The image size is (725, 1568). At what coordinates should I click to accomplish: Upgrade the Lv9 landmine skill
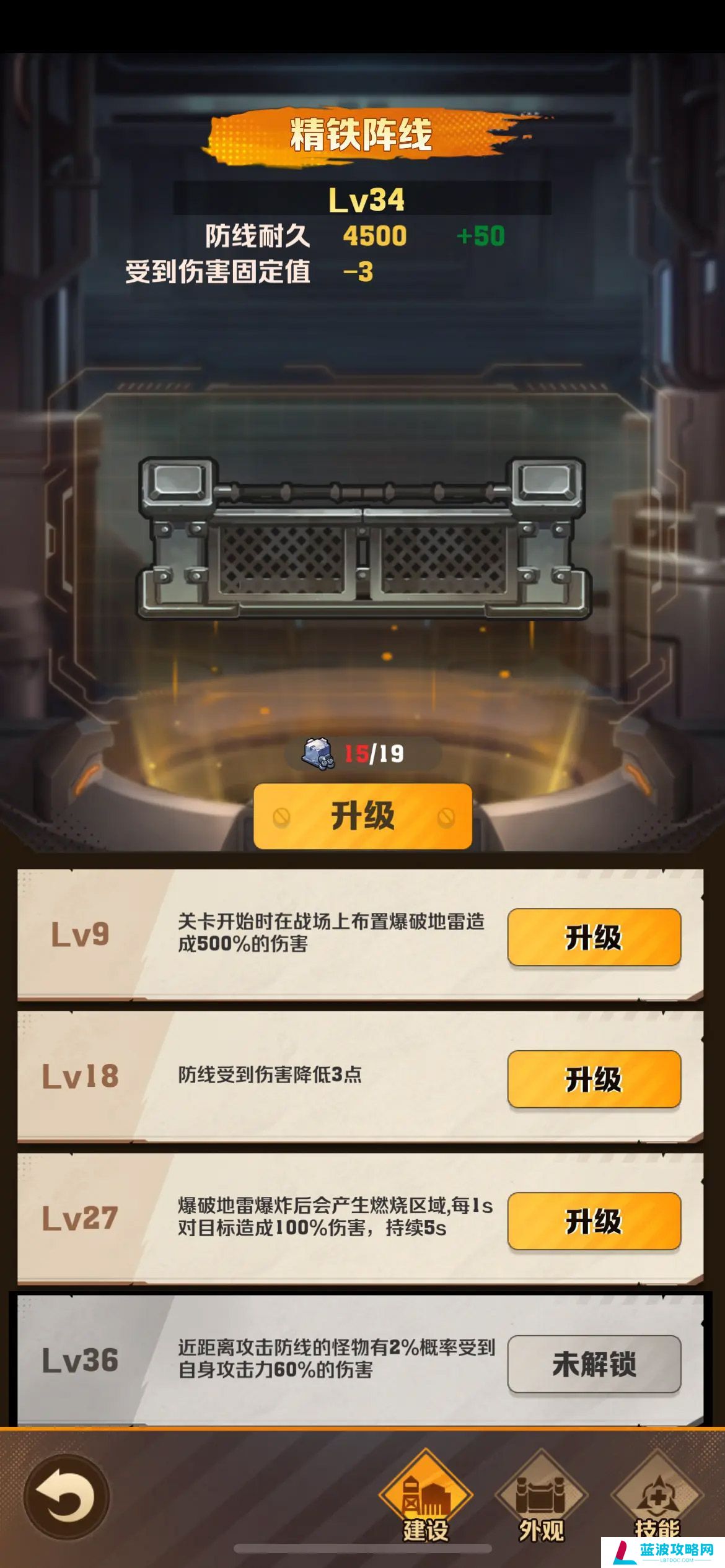(x=594, y=937)
